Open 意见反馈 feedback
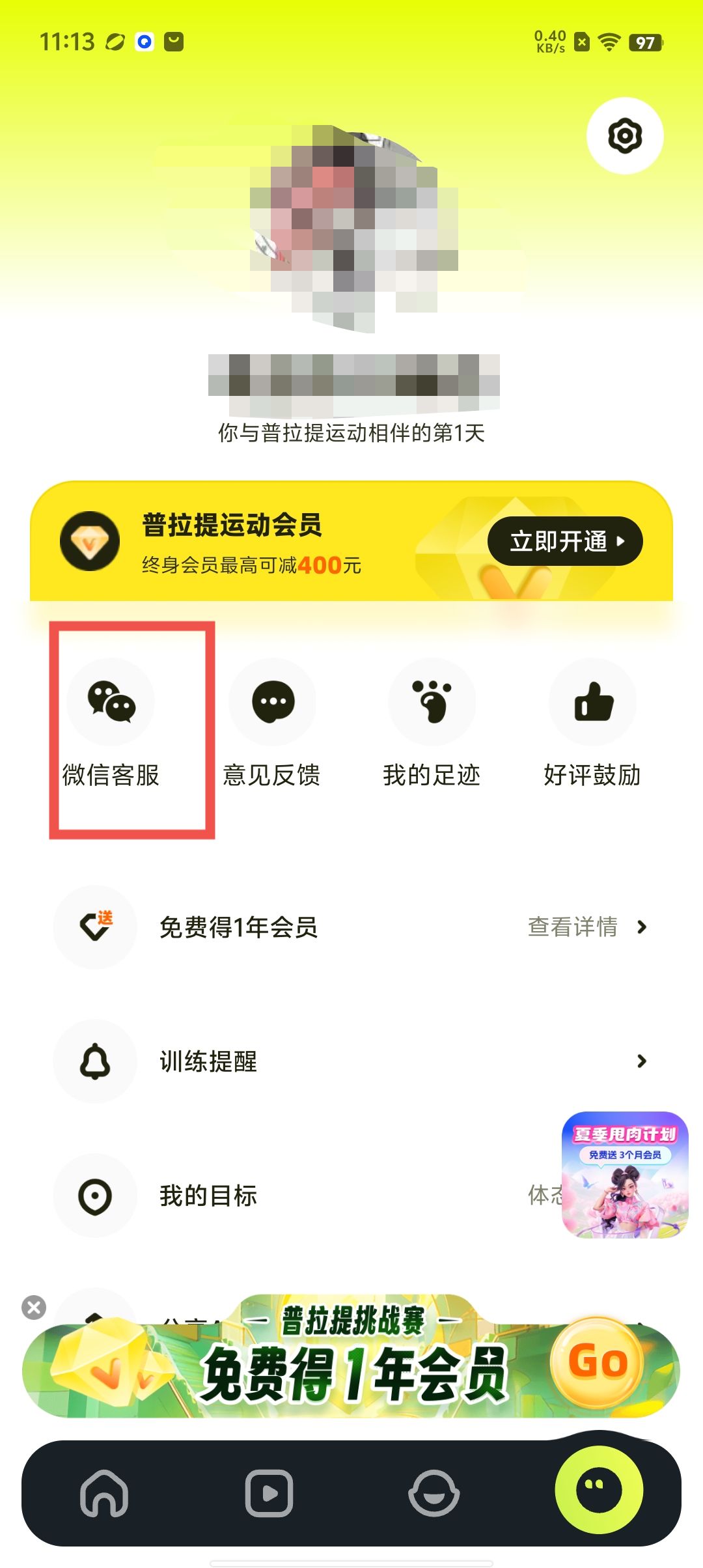Viewport: 703px width, 1568px height. 273,723
